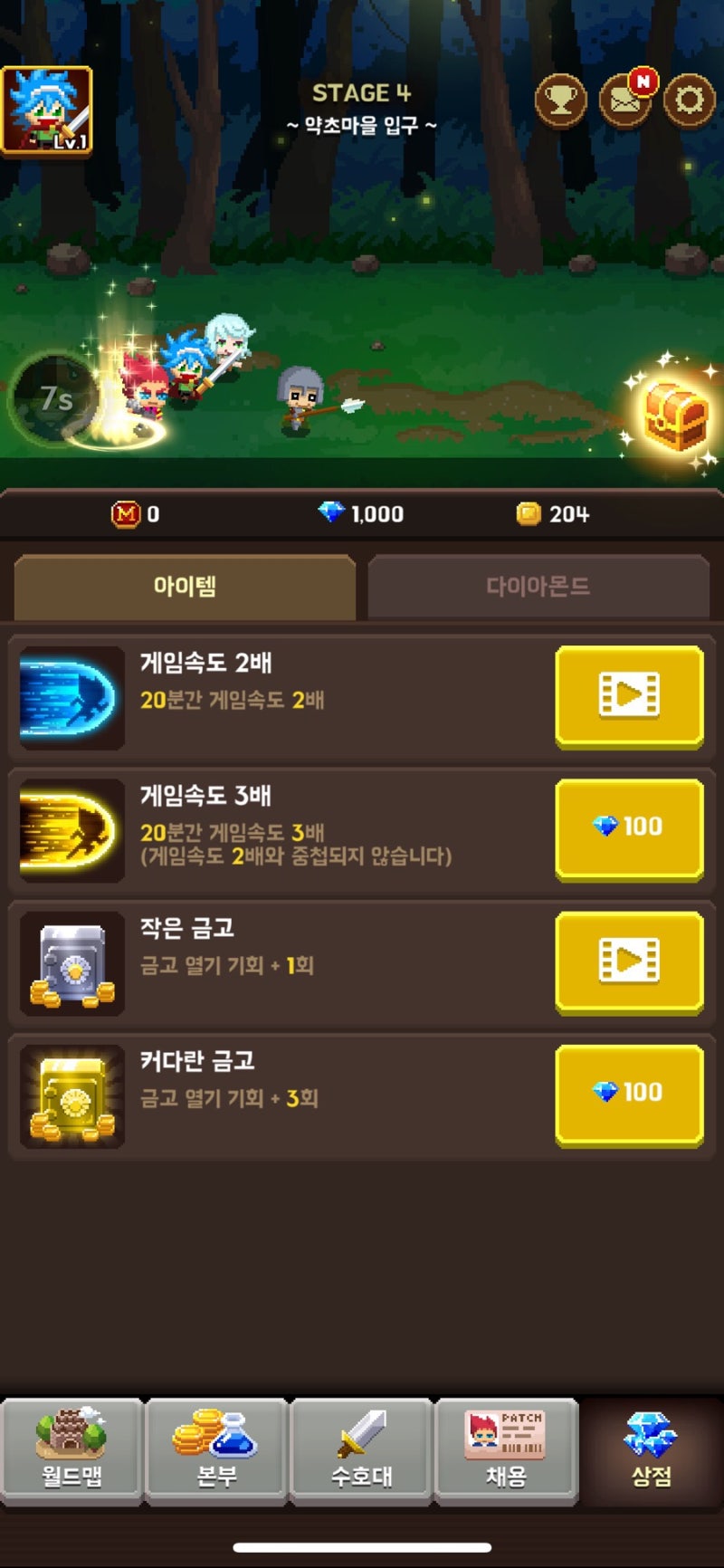
Task: Tap the 작은 금고 safe icon
Action: pyautogui.click(x=71, y=961)
